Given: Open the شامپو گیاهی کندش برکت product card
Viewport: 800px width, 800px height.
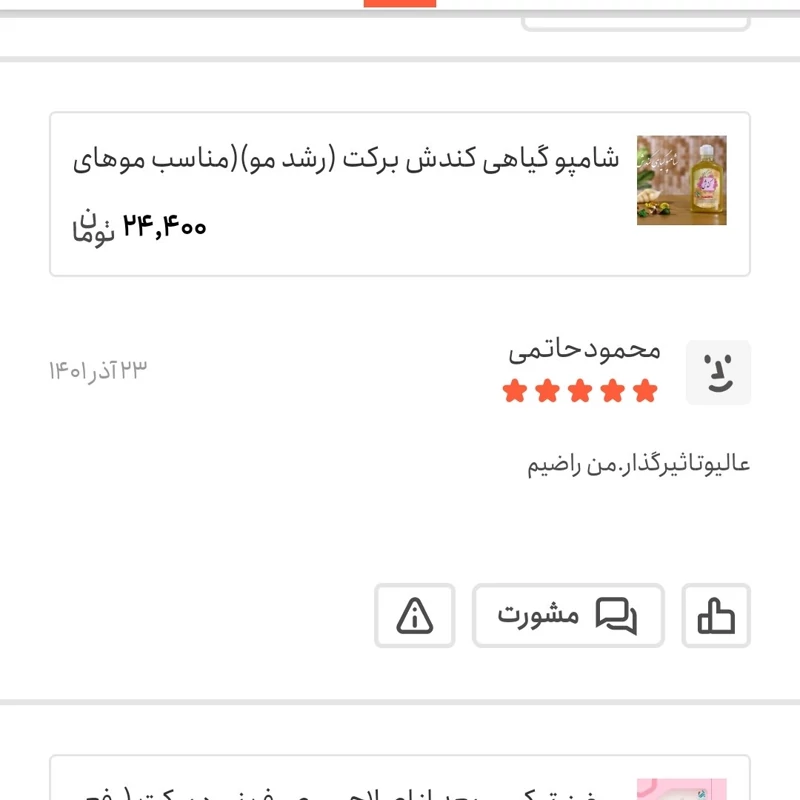Looking at the screenshot, I should click(x=400, y=194).
